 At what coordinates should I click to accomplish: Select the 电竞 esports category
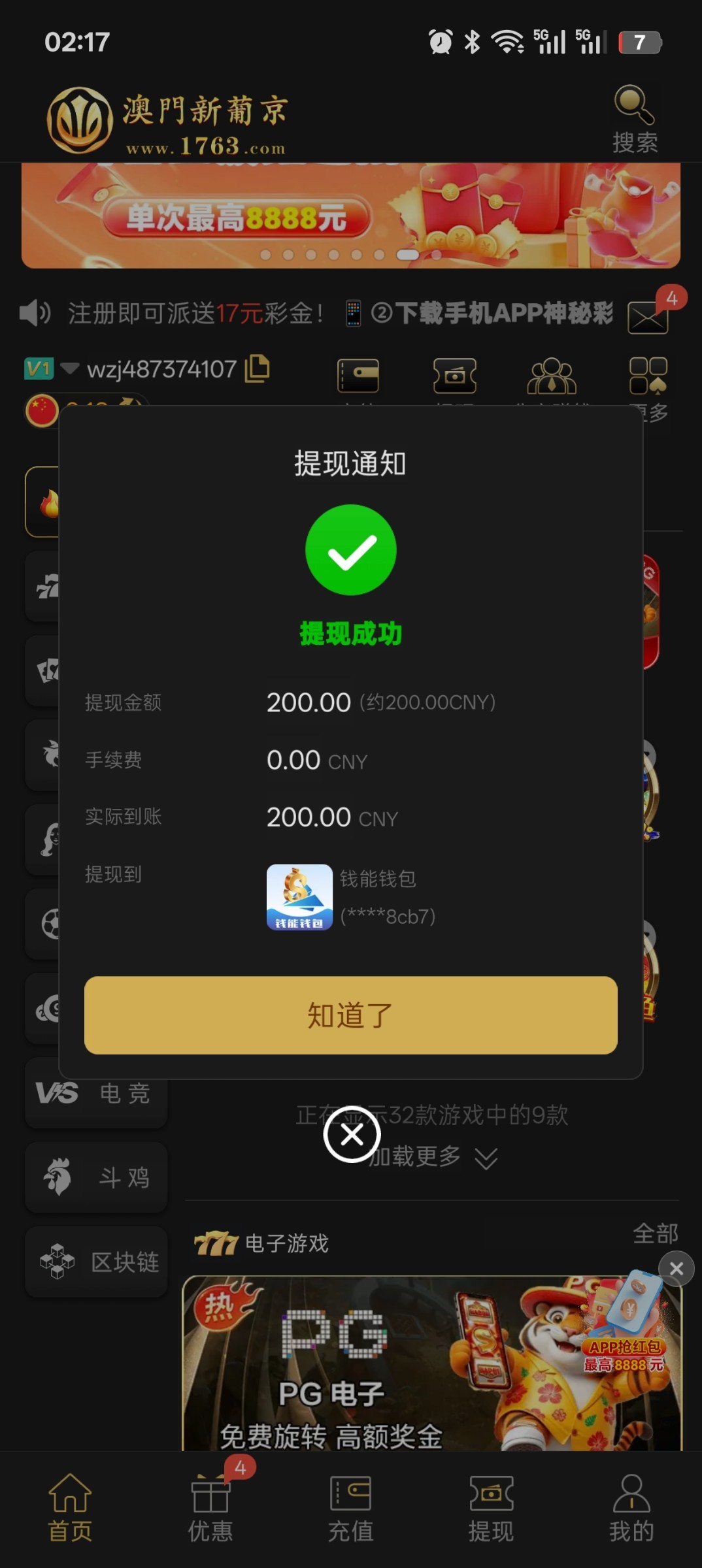coord(96,1093)
